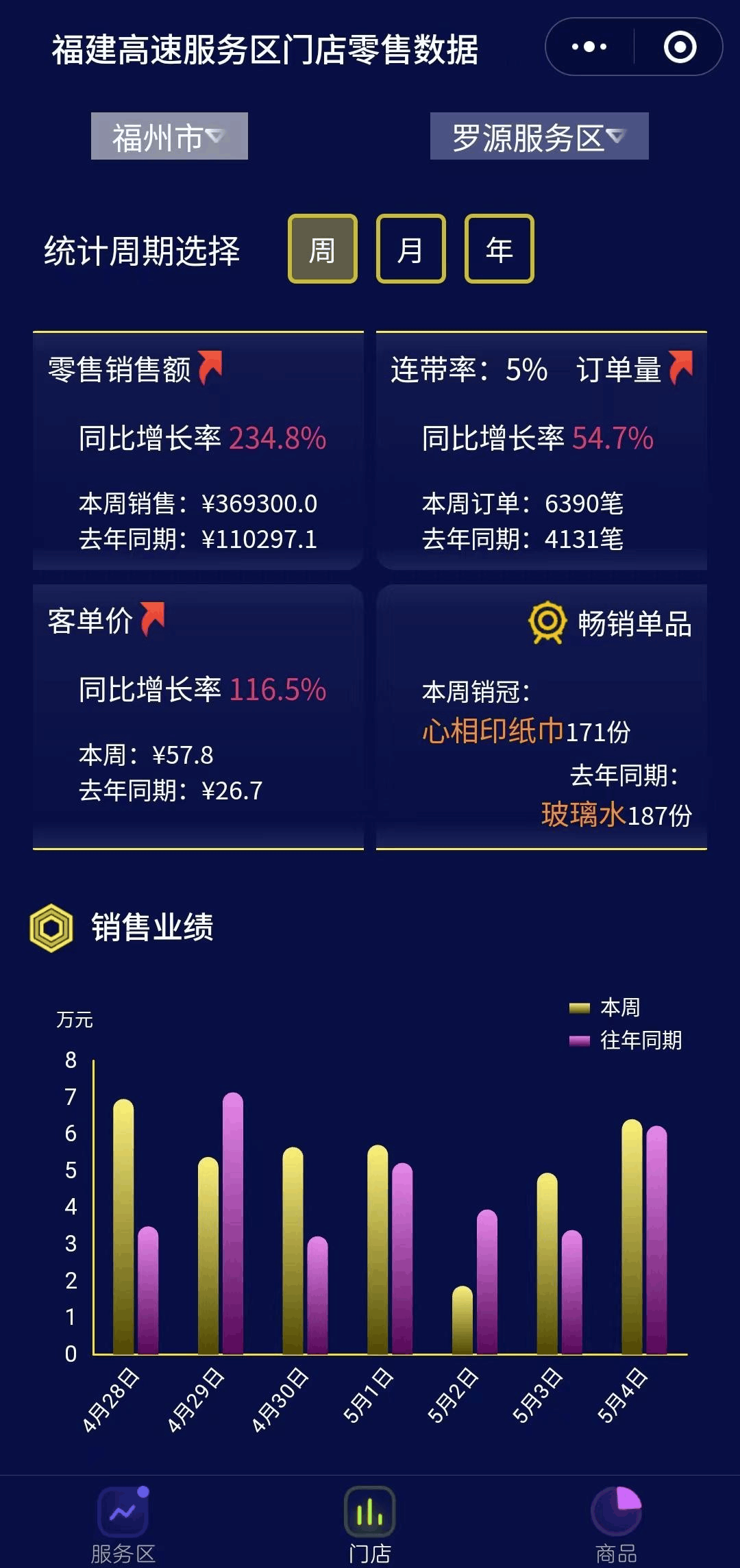Close the mini program with circle icon
The image size is (740, 1568).
point(680,47)
